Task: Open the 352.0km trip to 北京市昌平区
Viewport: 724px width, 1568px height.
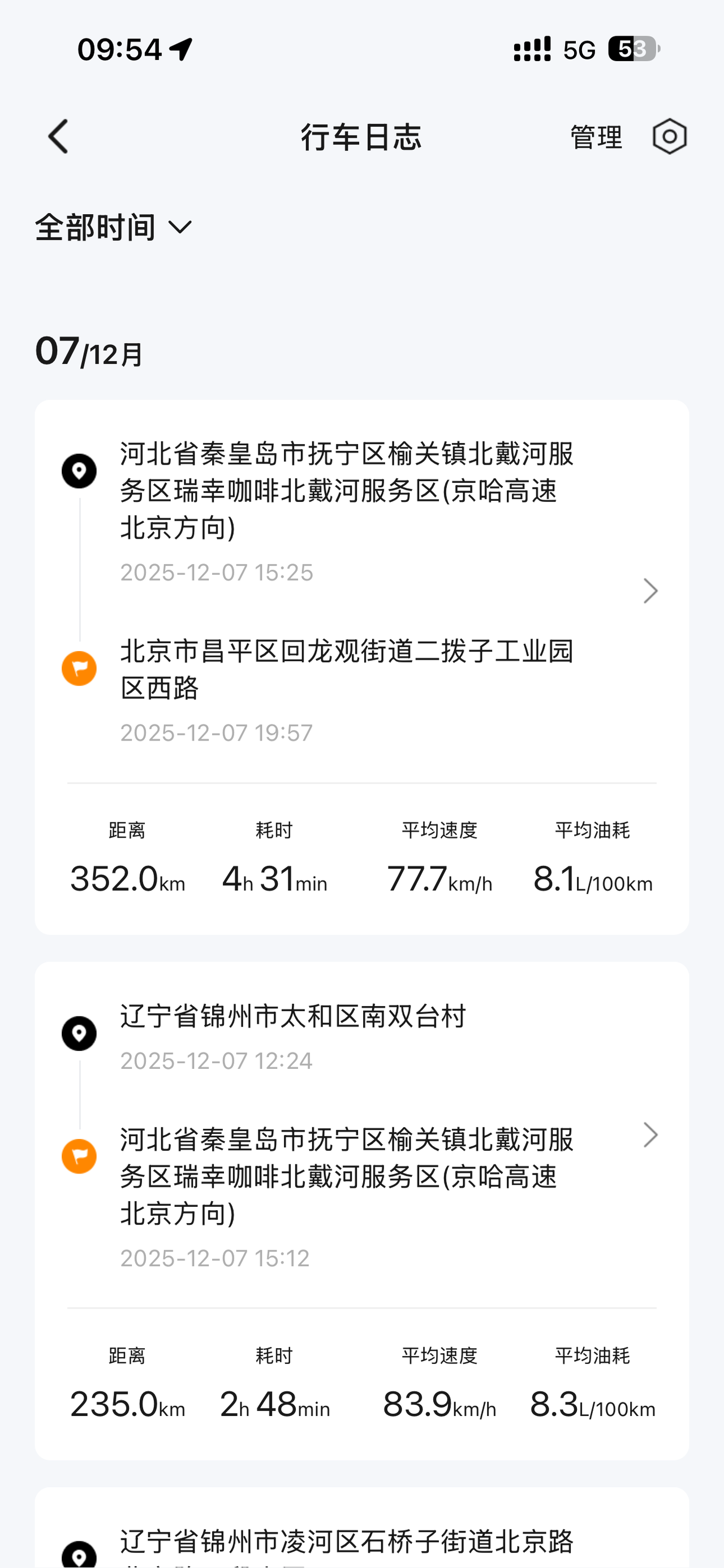Action: (x=650, y=591)
